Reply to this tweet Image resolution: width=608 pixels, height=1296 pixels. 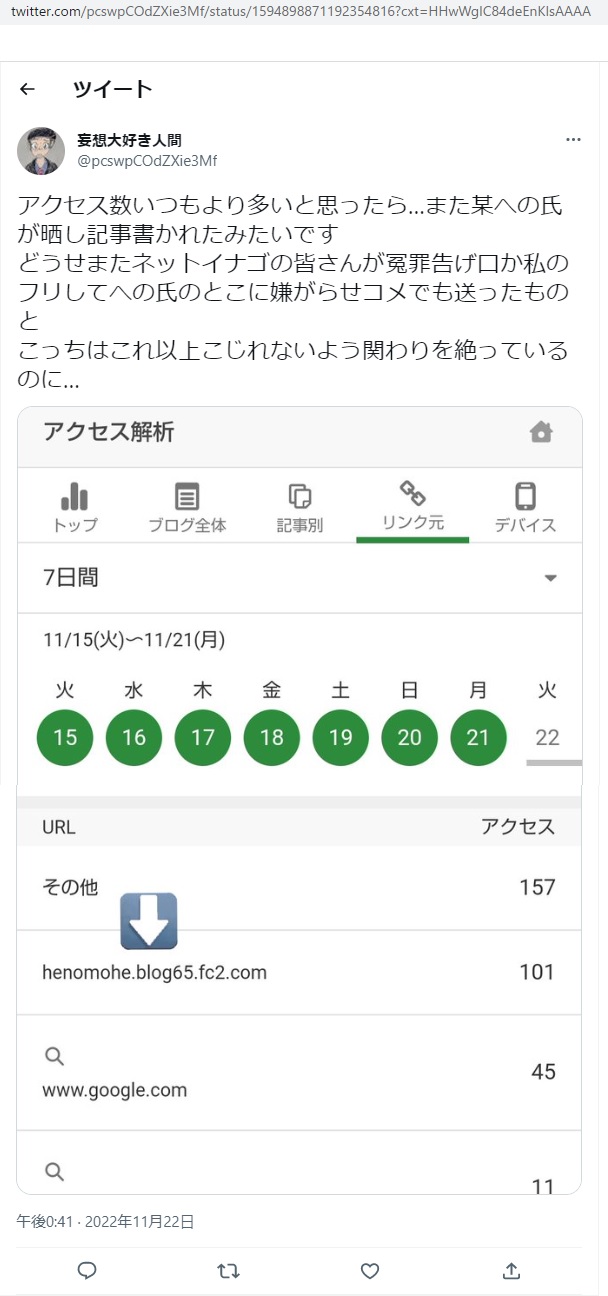pos(87,1271)
